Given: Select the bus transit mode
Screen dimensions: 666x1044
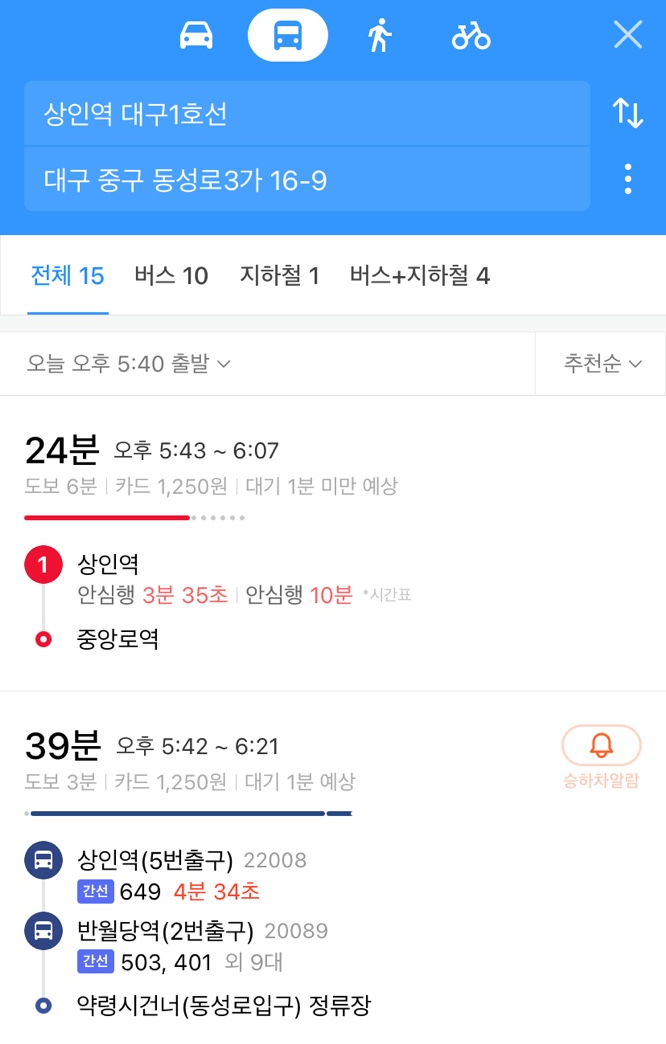Looking at the screenshot, I should point(287,35).
